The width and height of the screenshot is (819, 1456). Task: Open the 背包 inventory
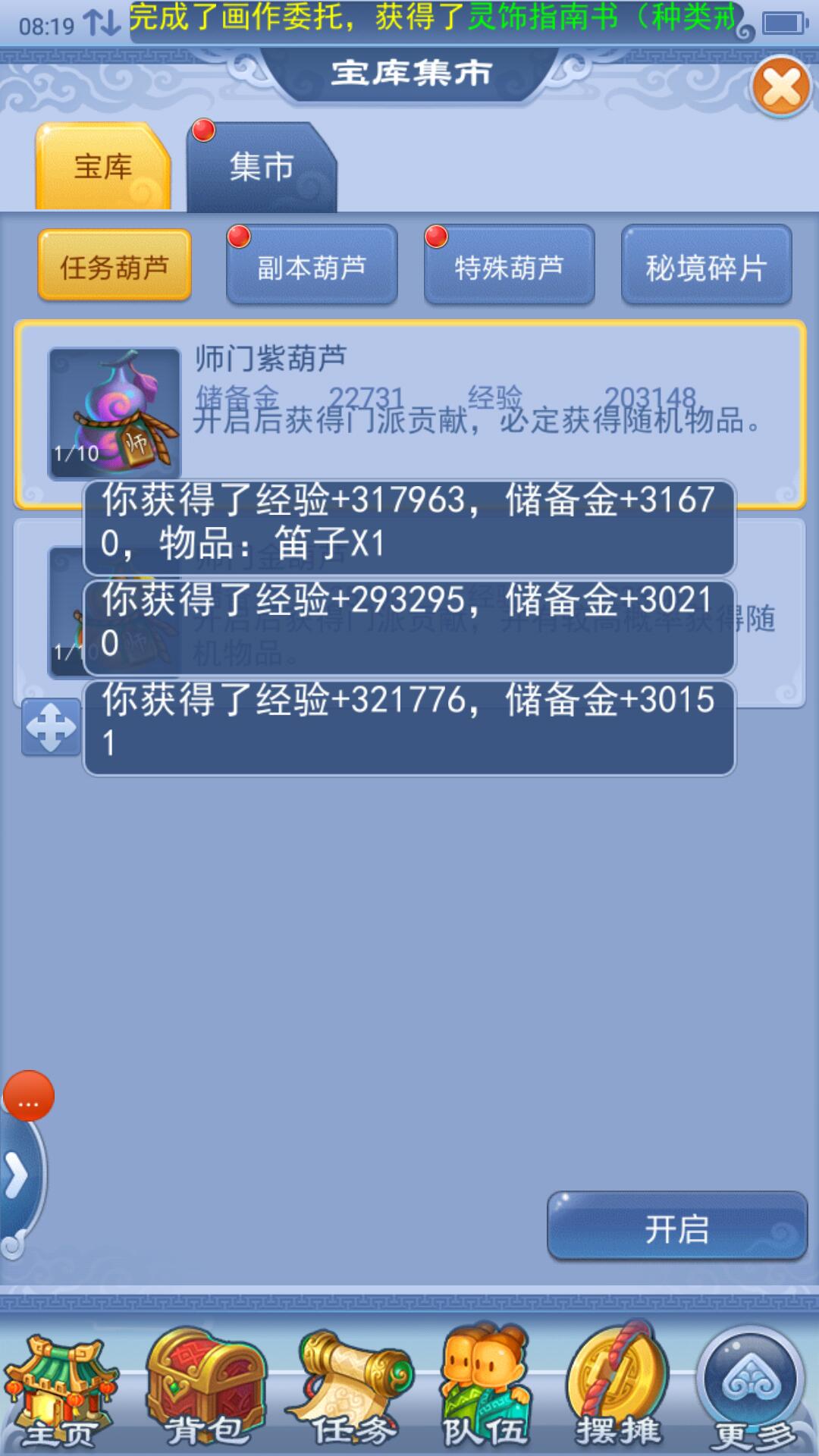tap(205, 1392)
